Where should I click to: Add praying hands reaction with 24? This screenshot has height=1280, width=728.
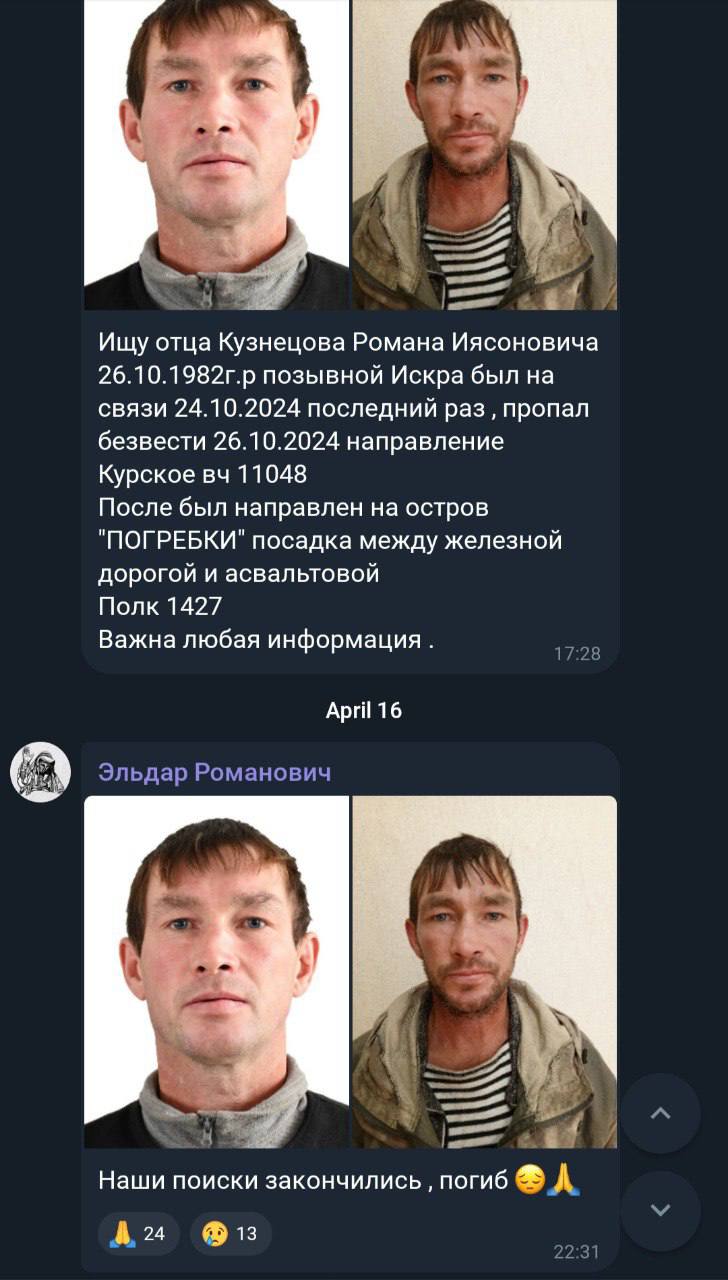point(138,1233)
